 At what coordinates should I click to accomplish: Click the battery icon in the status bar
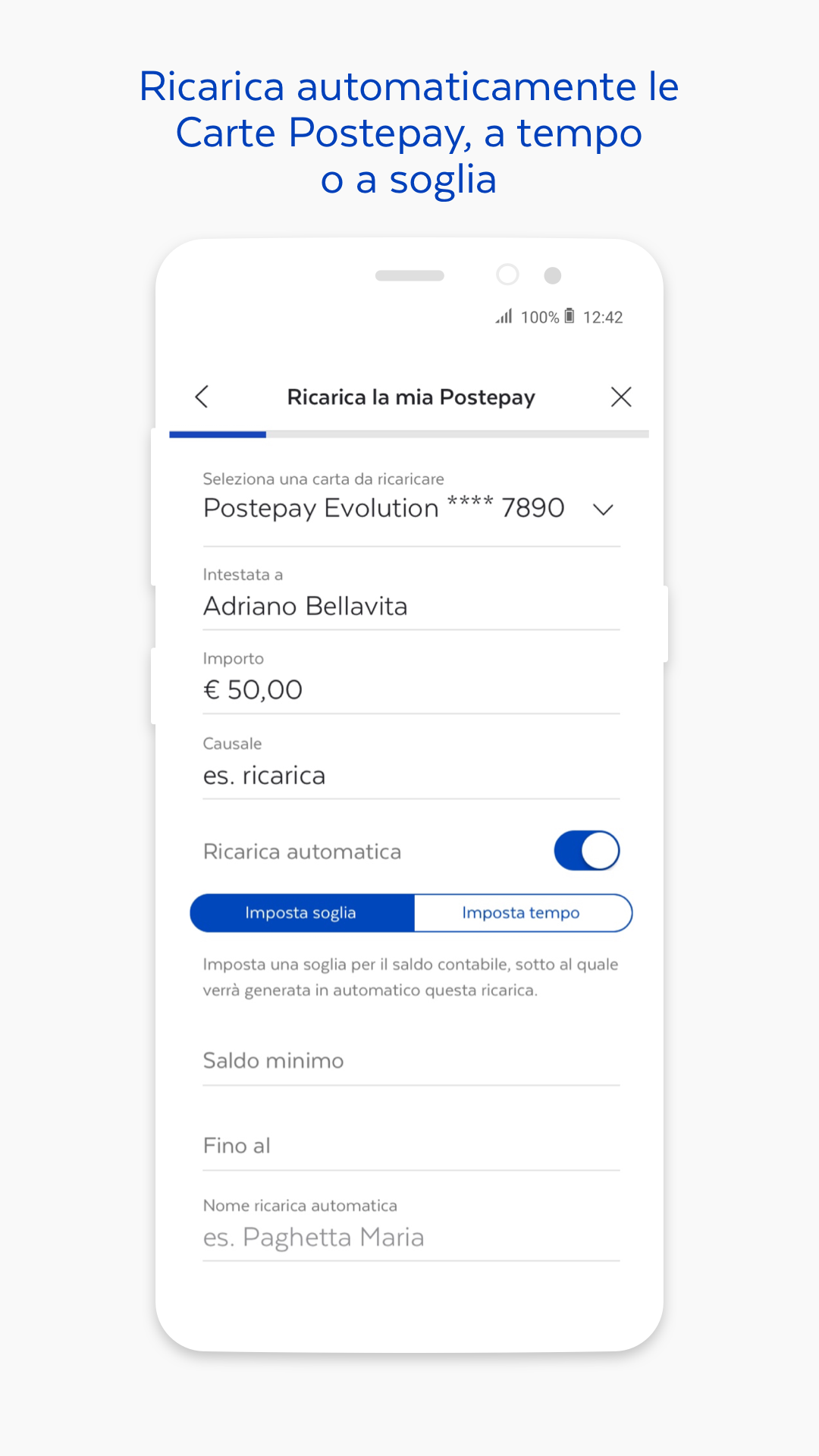pos(571,317)
